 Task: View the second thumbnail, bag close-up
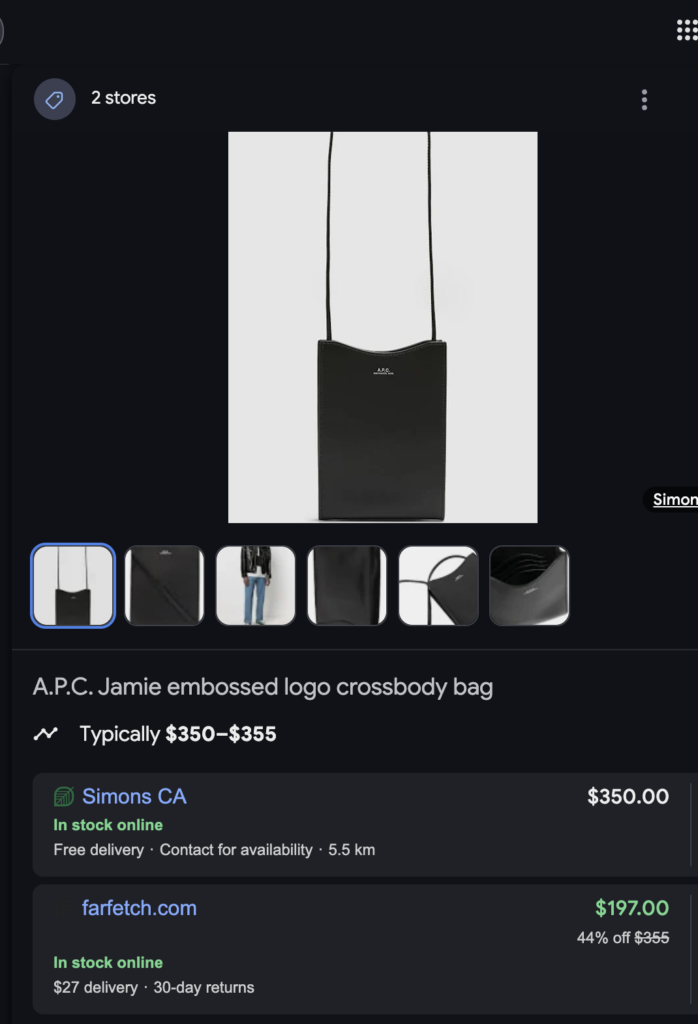164,586
